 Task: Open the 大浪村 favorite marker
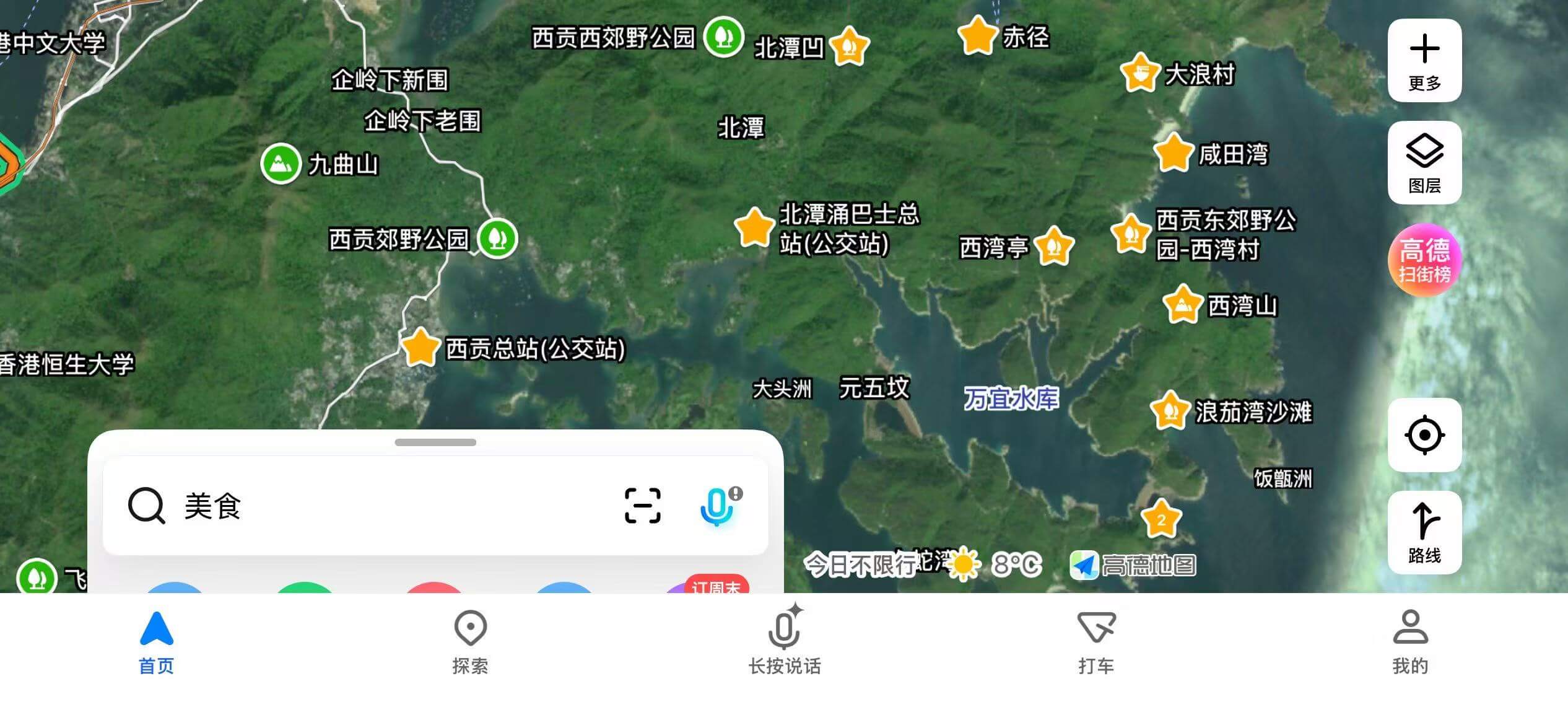click(1139, 73)
